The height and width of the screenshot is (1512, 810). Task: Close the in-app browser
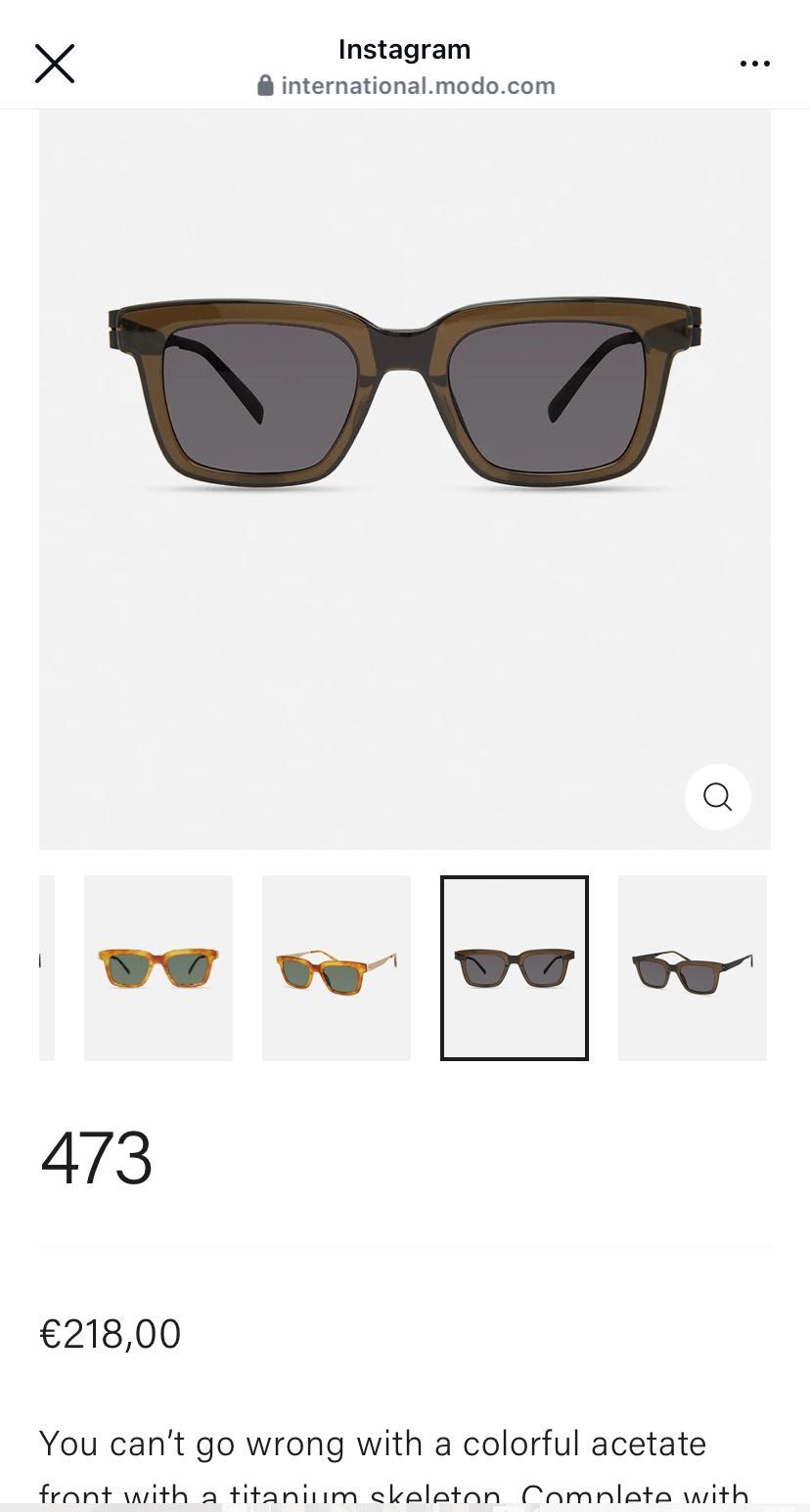point(55,64)
